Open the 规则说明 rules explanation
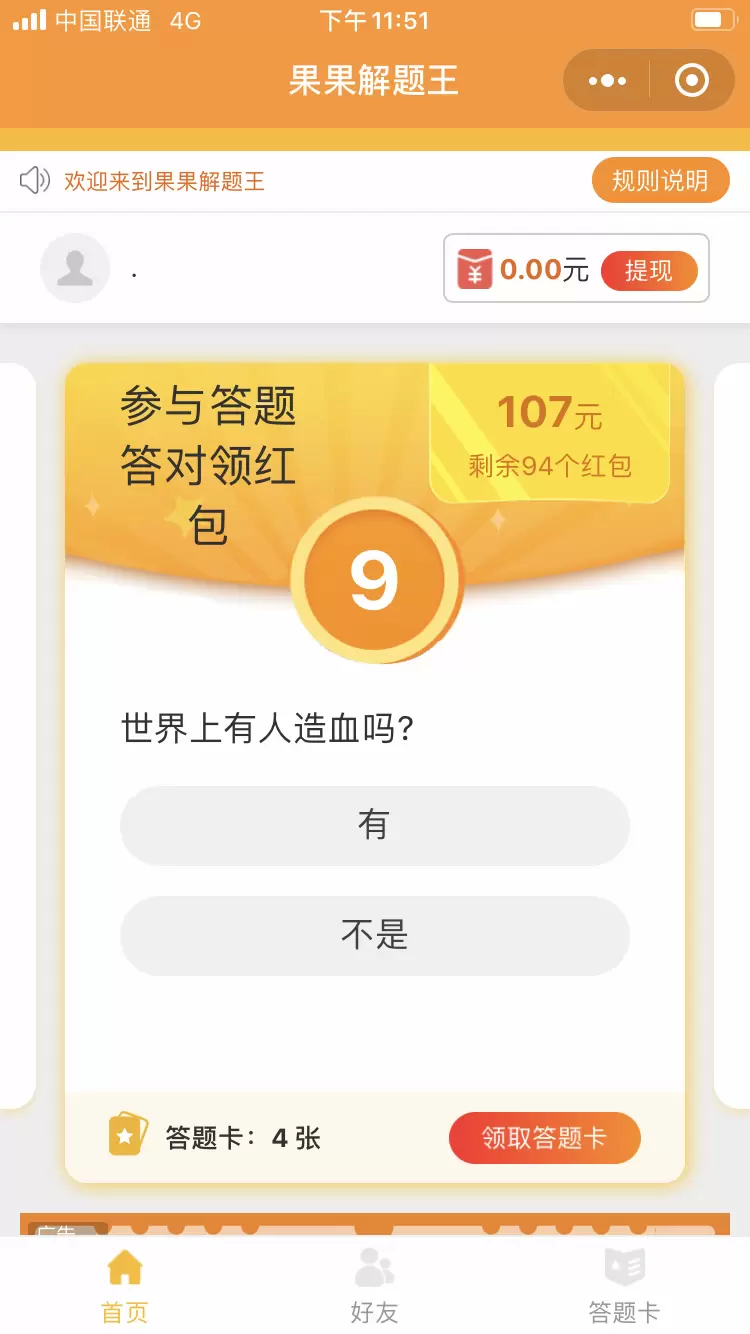 pyautogui.click(x=660, y=181)
